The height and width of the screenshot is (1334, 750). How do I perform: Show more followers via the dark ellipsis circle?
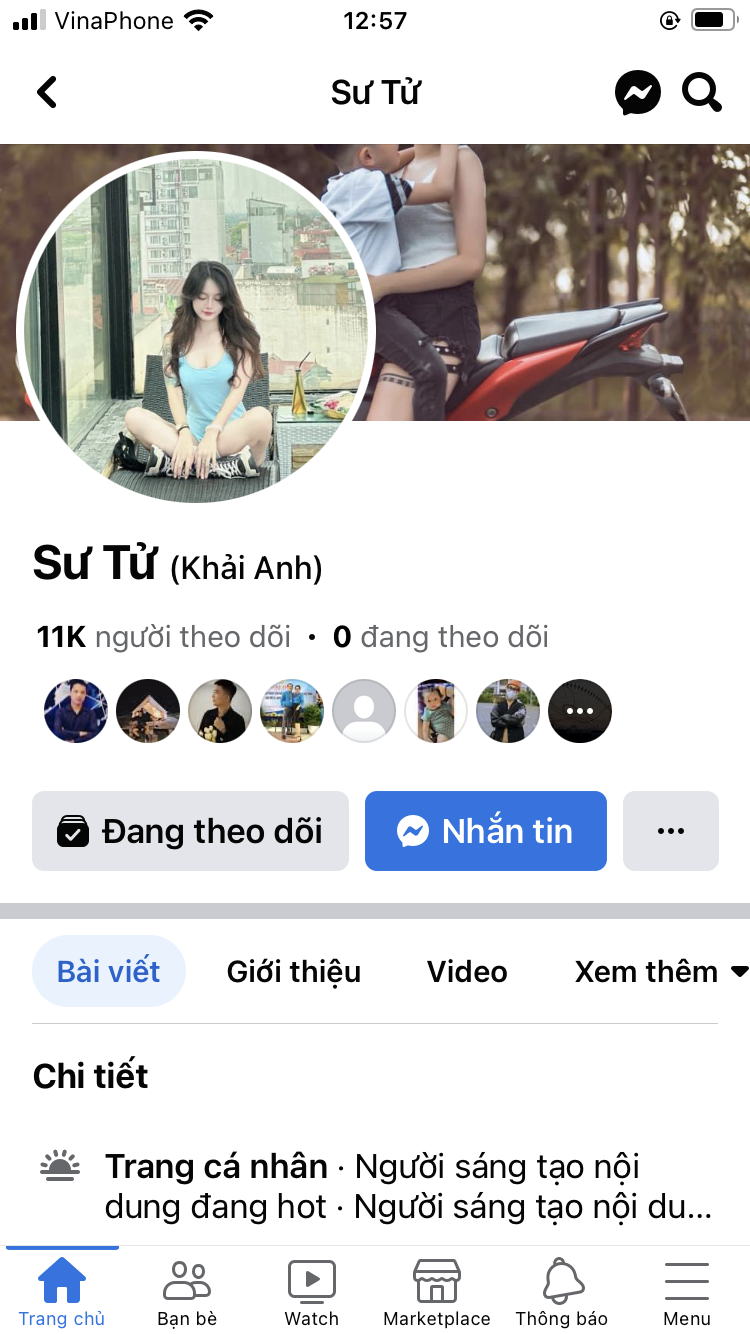580,711
